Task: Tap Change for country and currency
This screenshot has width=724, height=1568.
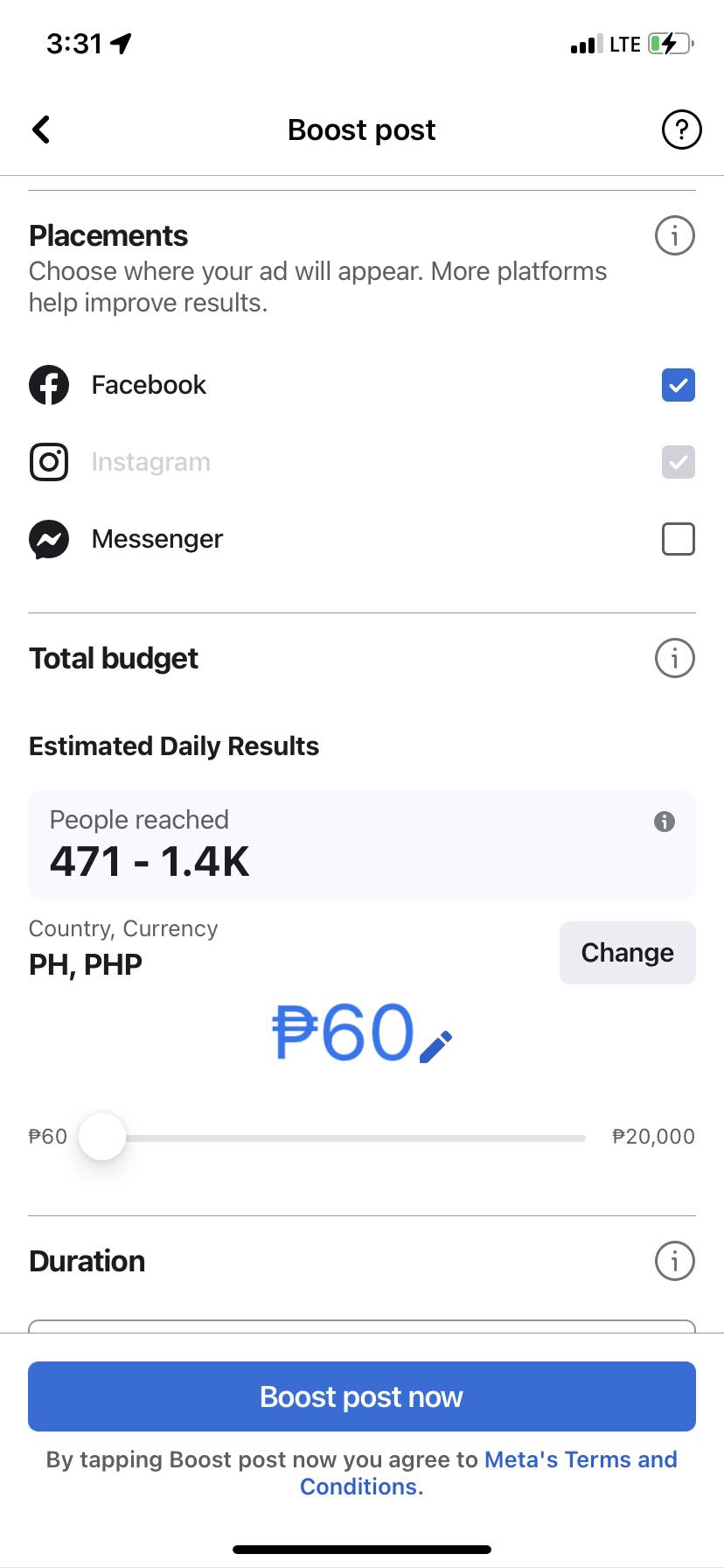Action: (627, 952)
